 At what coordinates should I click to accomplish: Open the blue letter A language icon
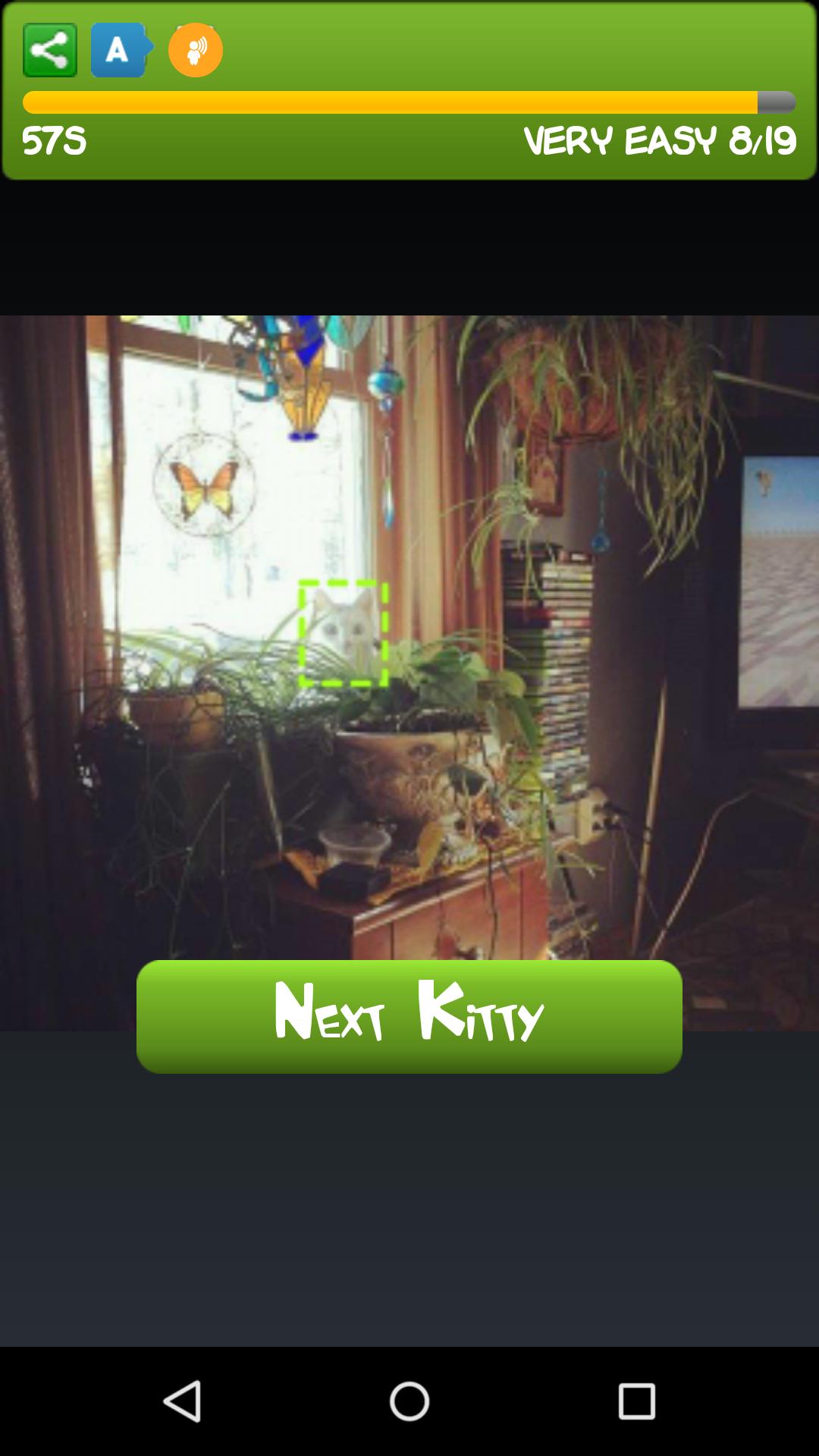point(118,49)
